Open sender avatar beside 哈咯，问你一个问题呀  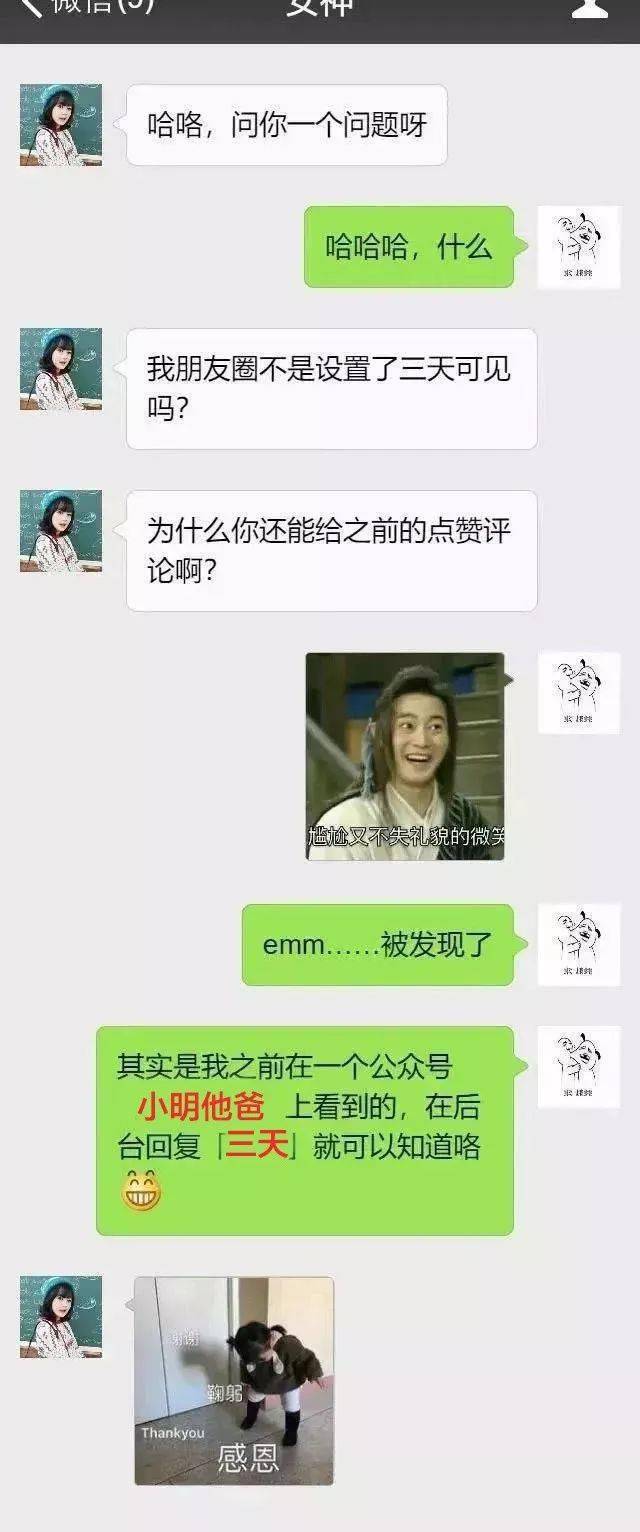[61, 125]
